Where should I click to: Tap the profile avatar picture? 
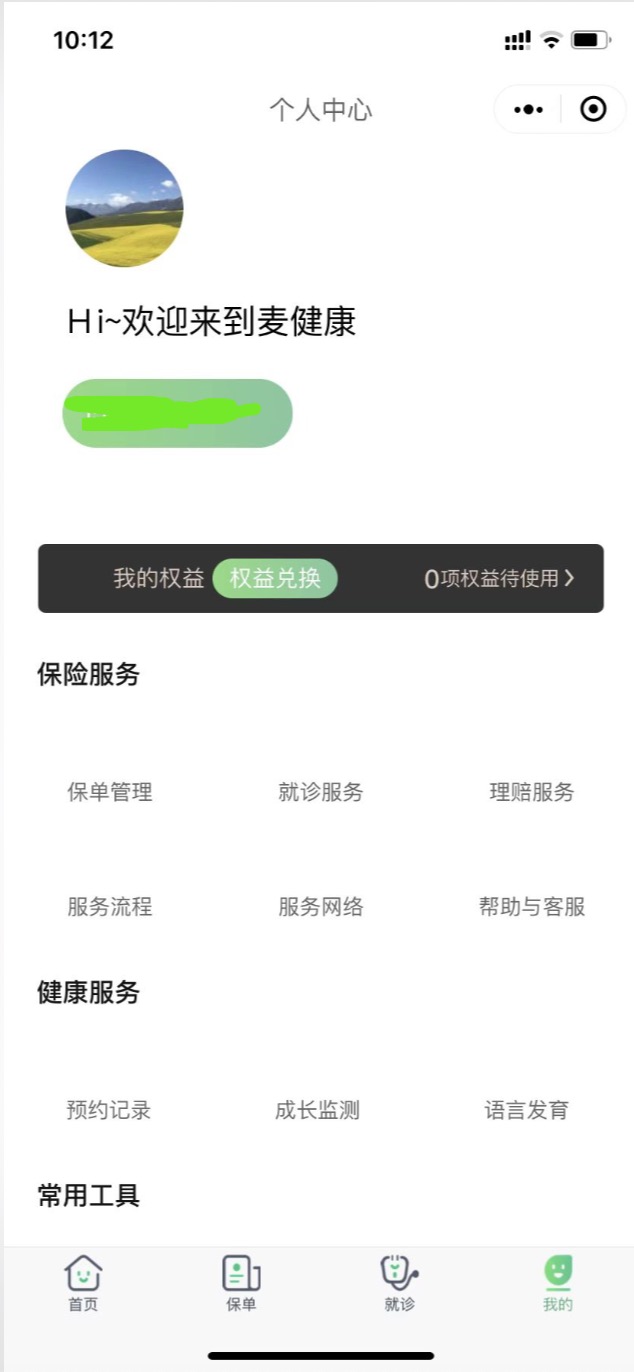pos(124,208)
